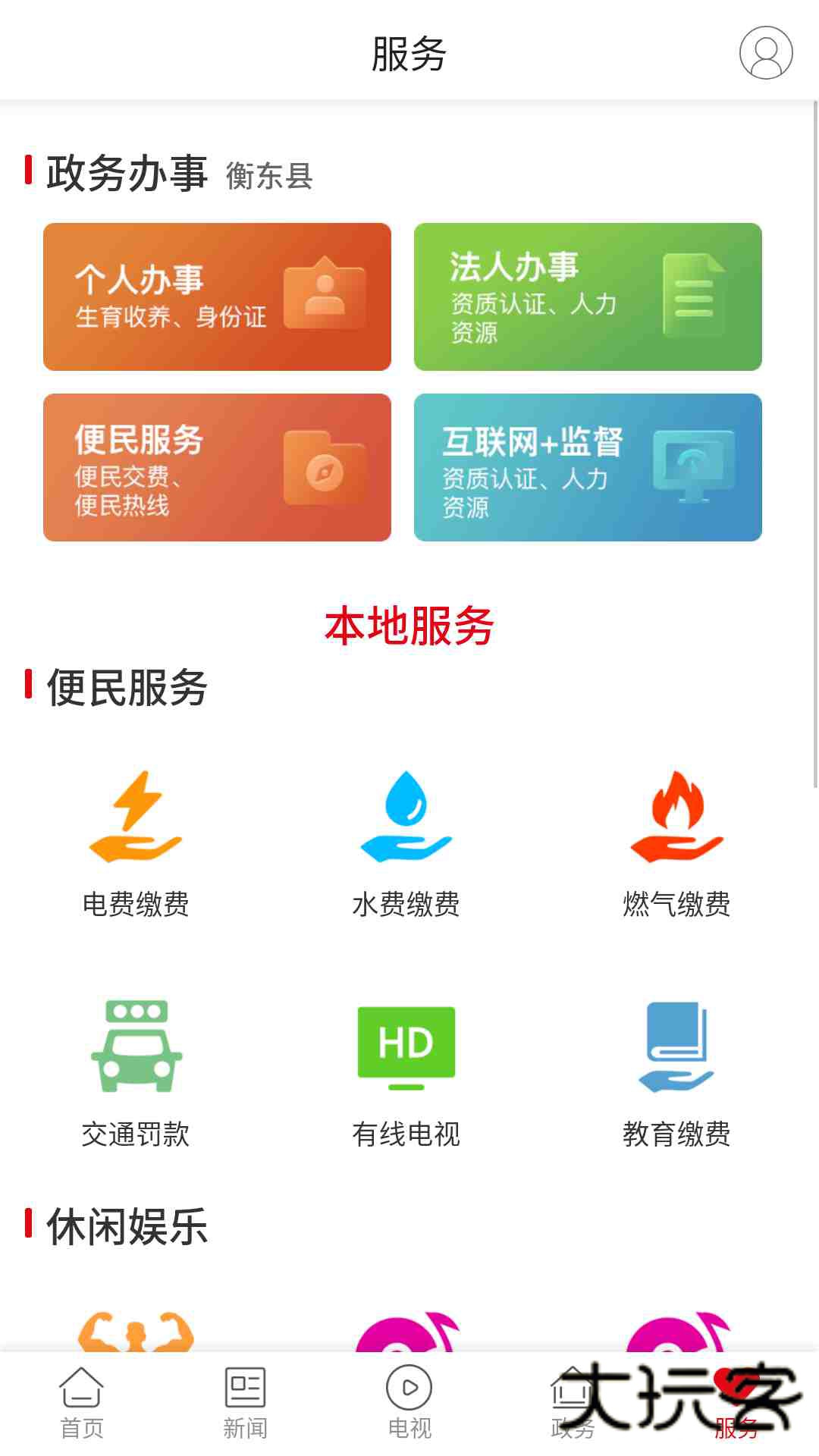Open the user profile icon
Screen dimensions: 819x1456
[x=764, y=53]
